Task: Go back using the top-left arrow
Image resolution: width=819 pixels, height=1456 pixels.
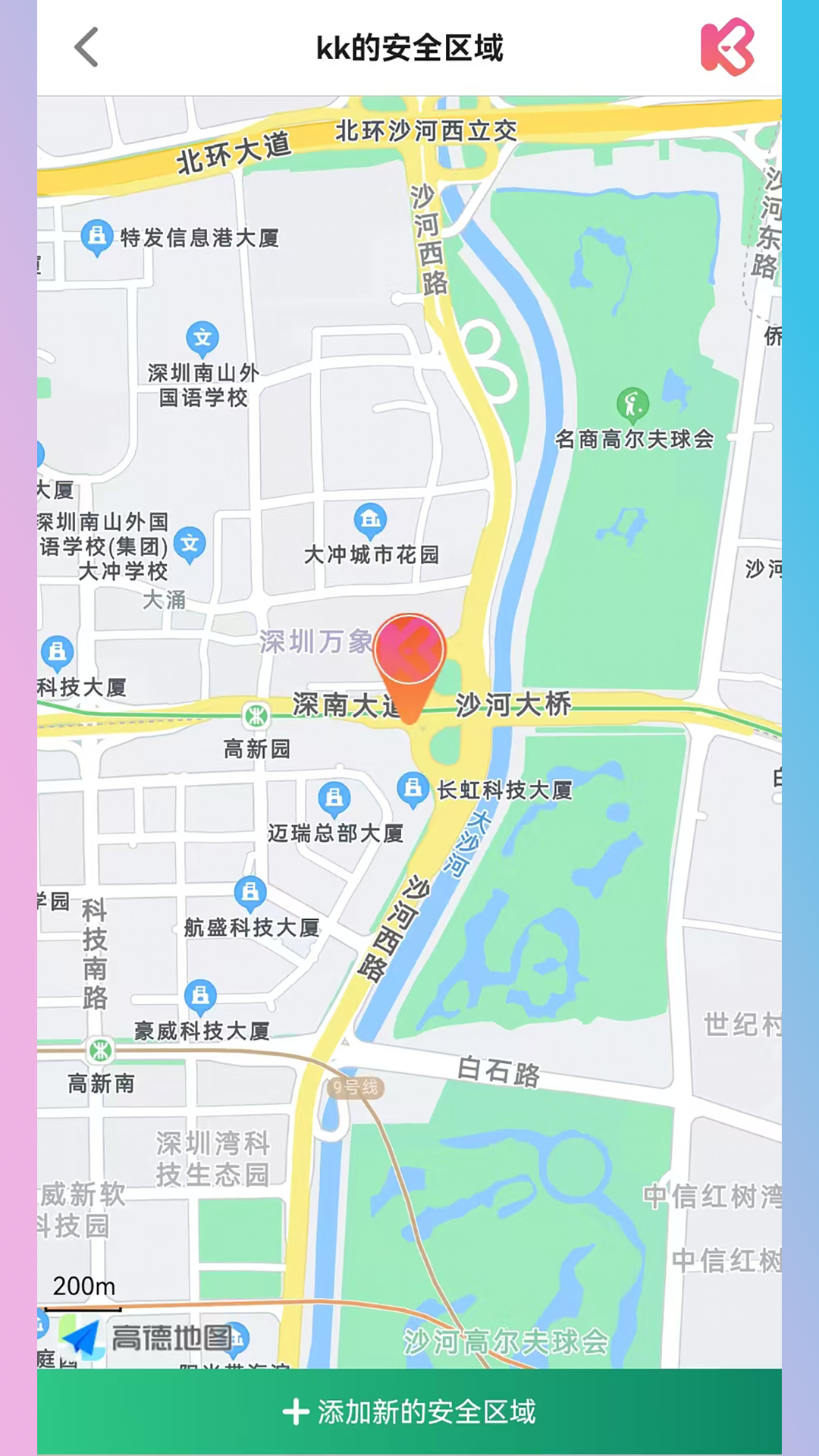Action: tap(86, 47)
